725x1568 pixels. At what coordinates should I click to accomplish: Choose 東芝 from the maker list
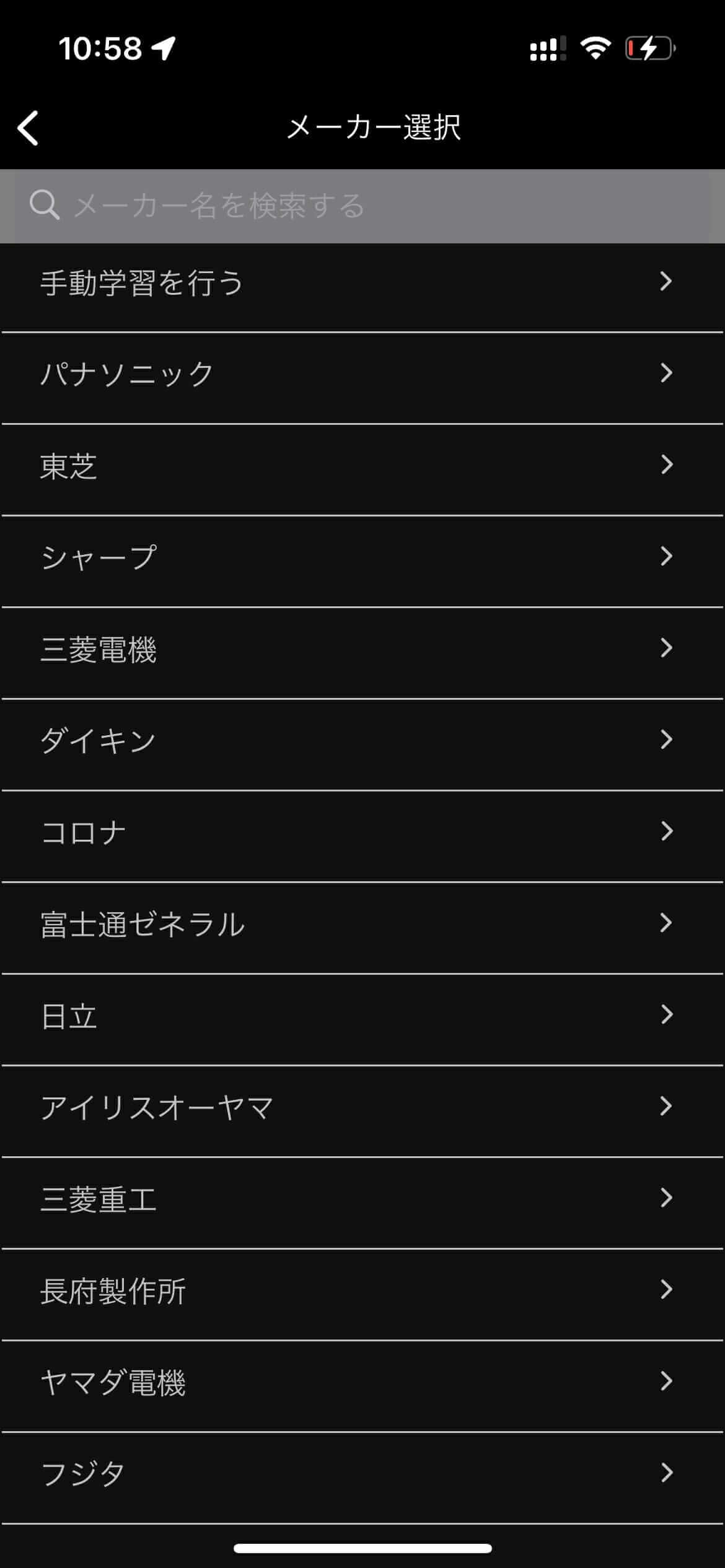[x=362, y=466]
